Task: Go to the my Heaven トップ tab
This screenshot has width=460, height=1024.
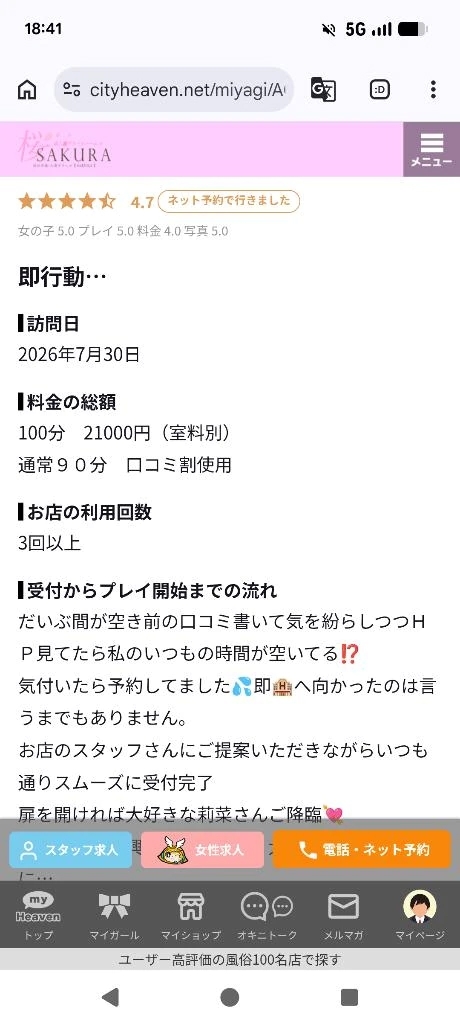Action: coord(38,915)
